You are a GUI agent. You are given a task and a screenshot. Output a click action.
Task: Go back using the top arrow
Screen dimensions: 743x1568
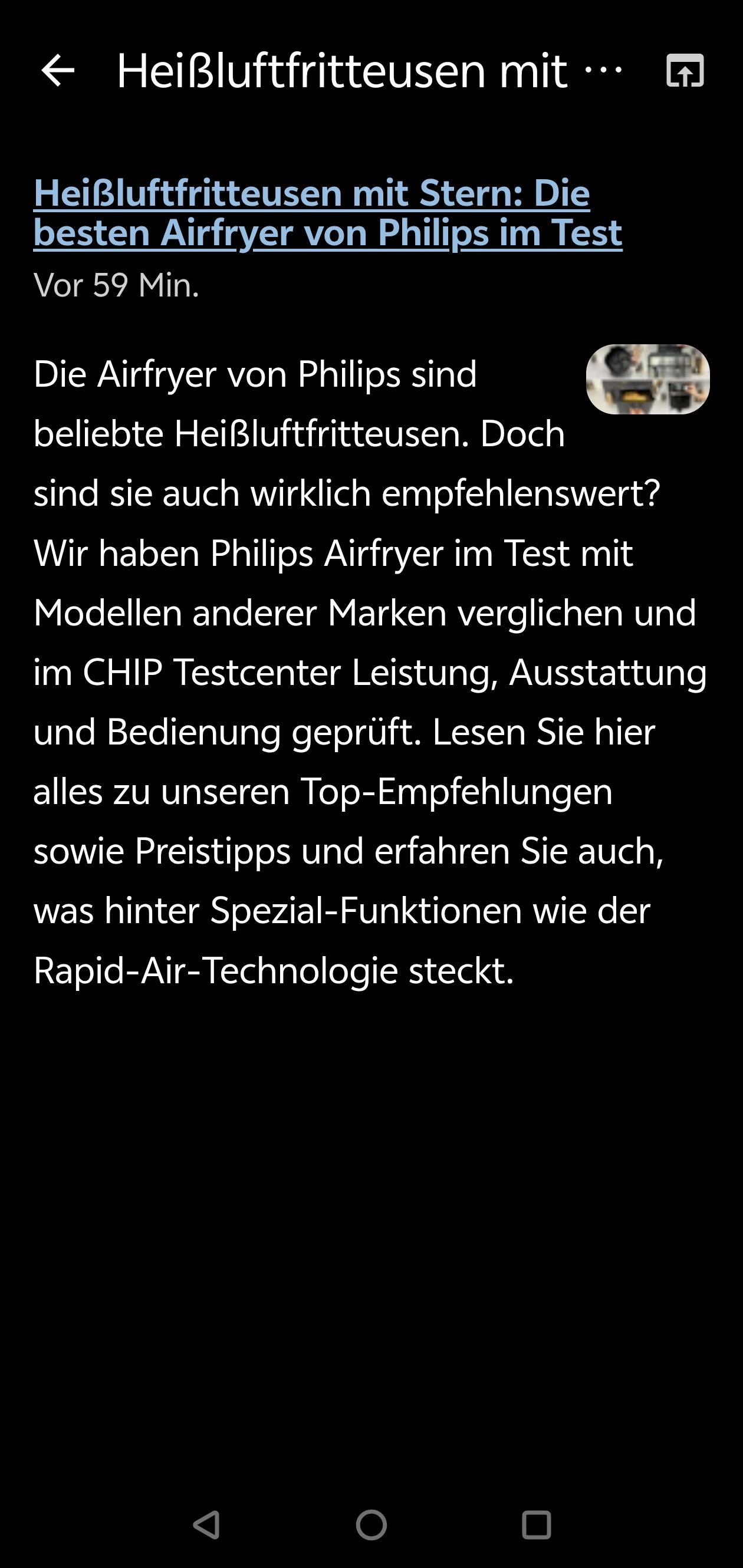[x=58, y=71]
